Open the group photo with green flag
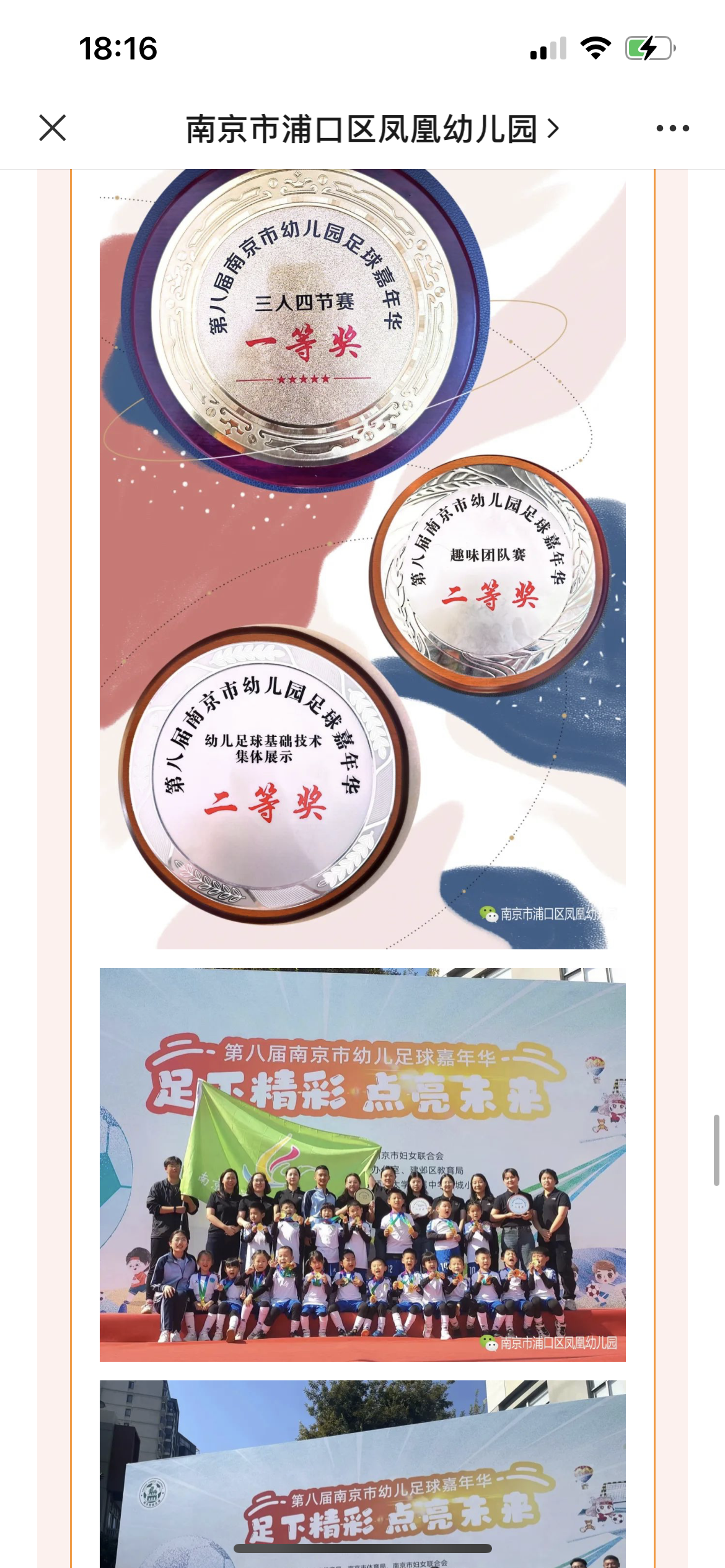725x1568 pixels. tap(362, 1164)
